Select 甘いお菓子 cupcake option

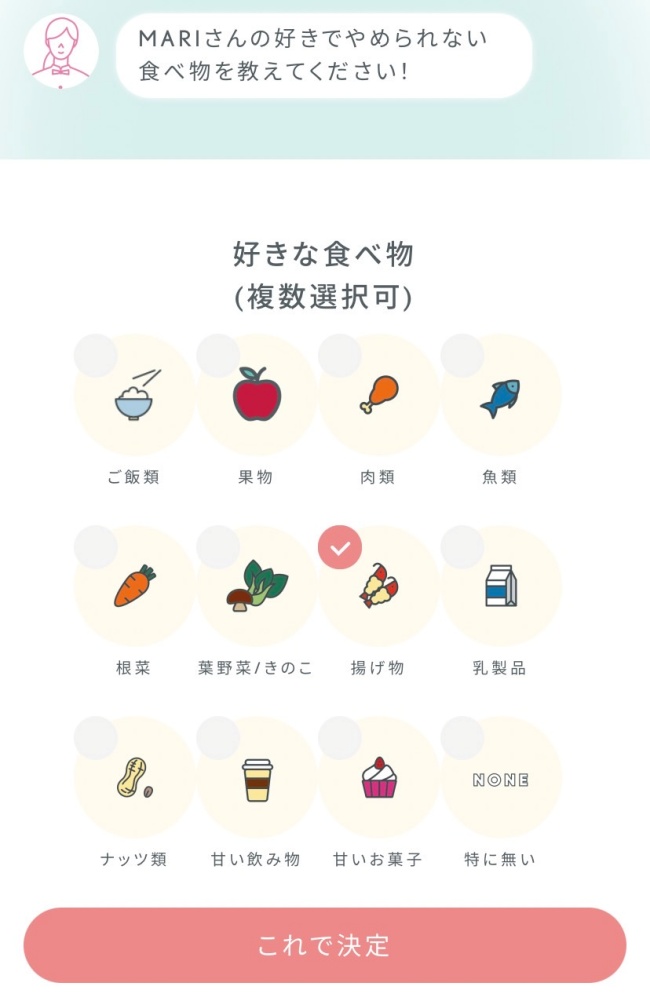[x=378, y=778]
